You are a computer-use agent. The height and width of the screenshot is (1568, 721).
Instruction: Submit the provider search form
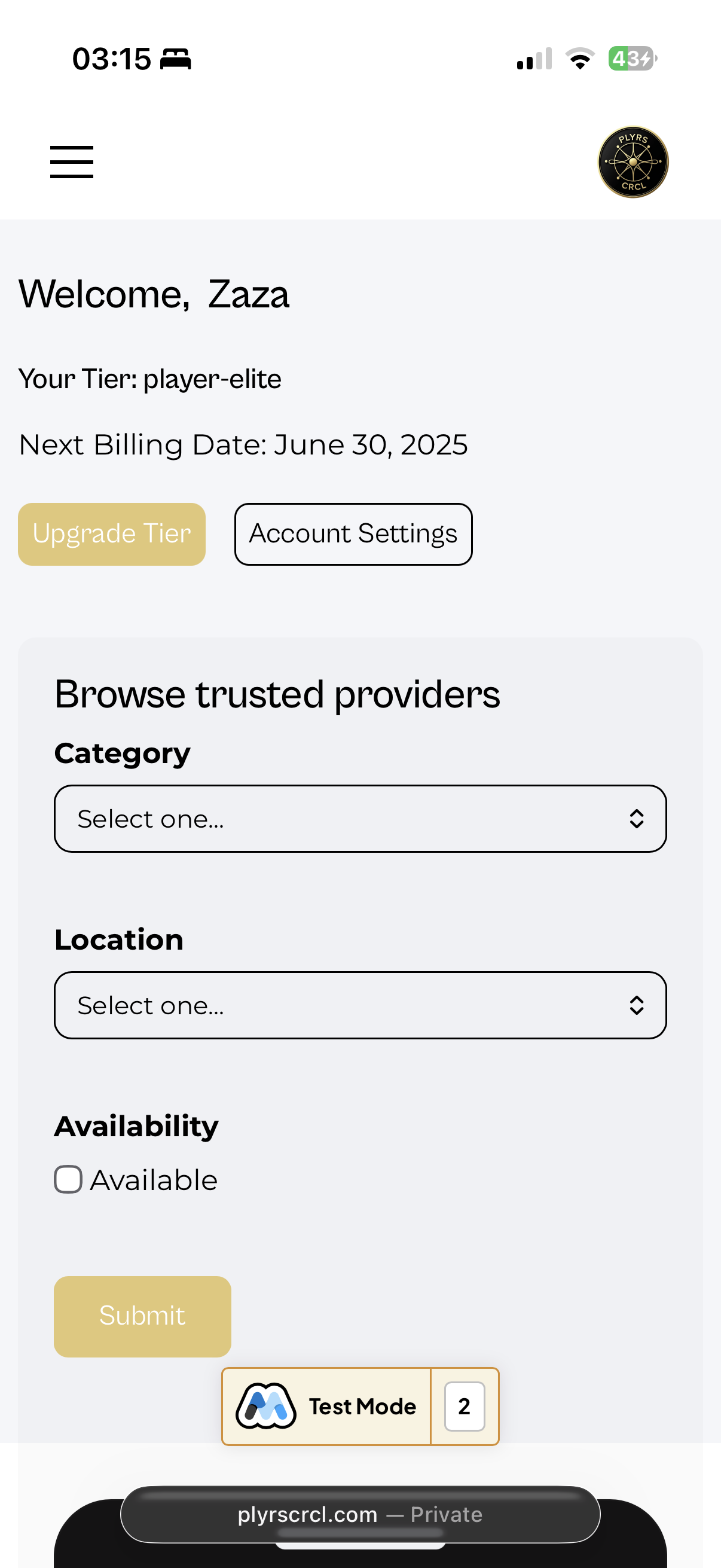(x=142, y=1316)
